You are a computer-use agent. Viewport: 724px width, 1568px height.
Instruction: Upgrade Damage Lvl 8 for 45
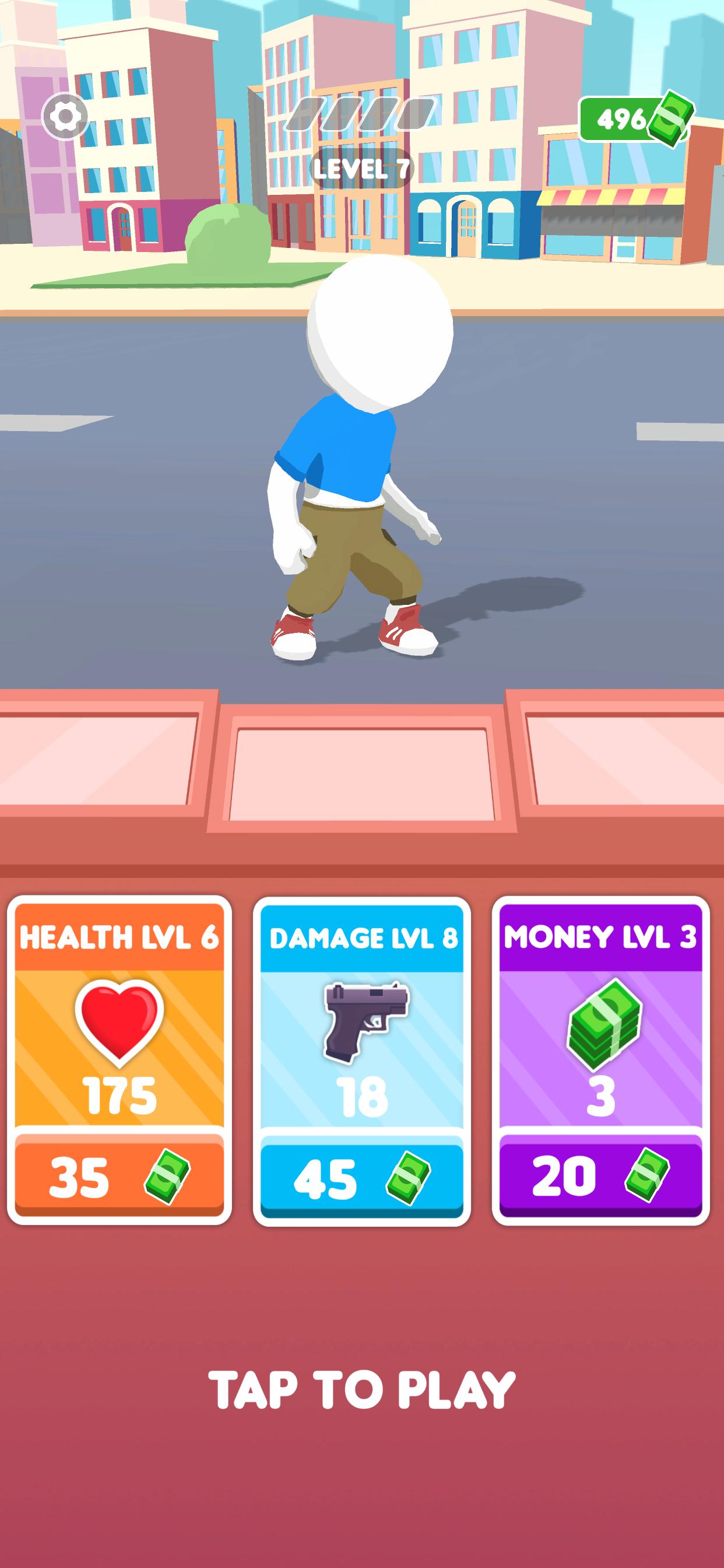tap(361, 1179)
